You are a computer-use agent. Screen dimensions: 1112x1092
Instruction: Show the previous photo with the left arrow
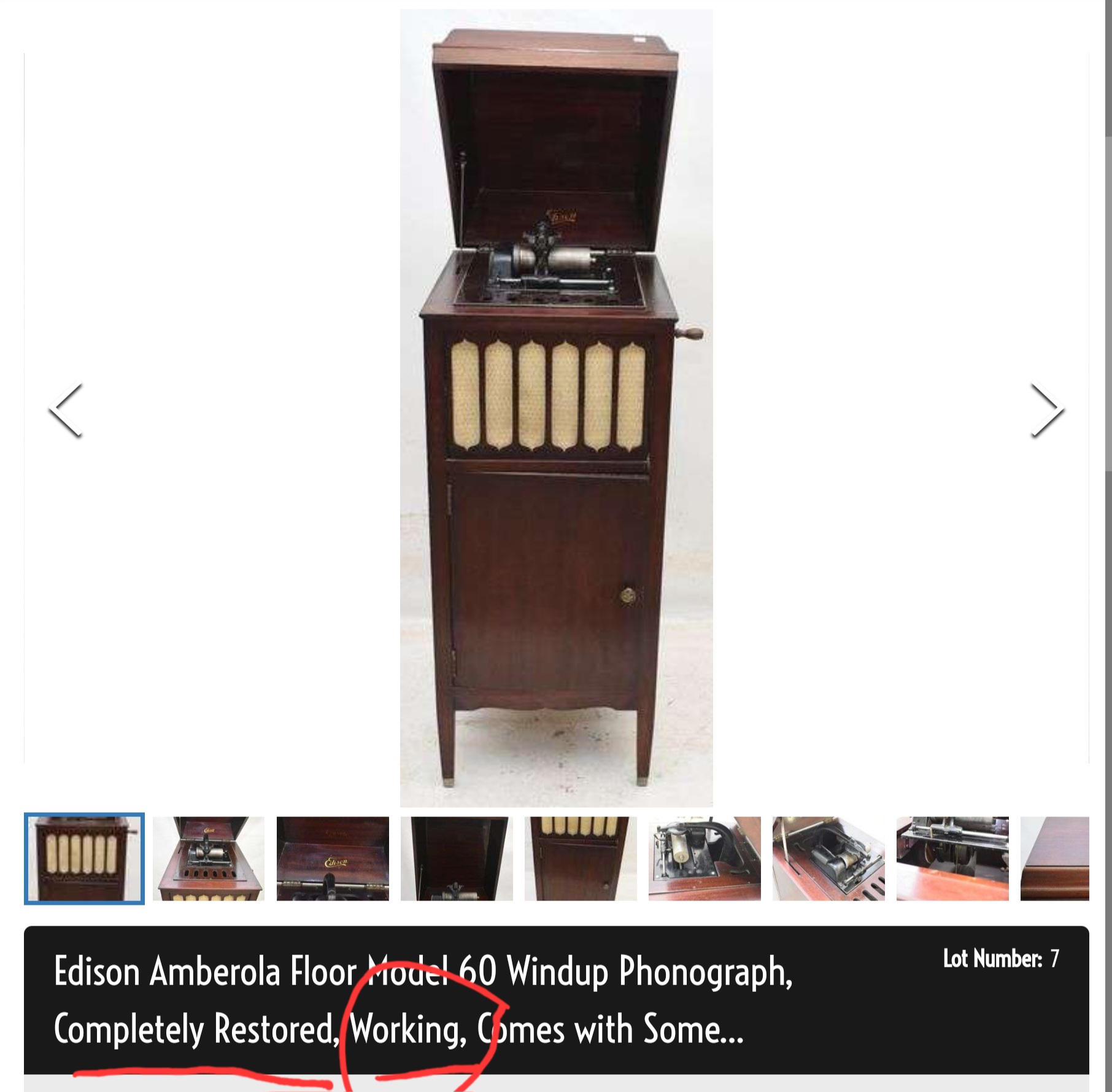tap(66, 410)
